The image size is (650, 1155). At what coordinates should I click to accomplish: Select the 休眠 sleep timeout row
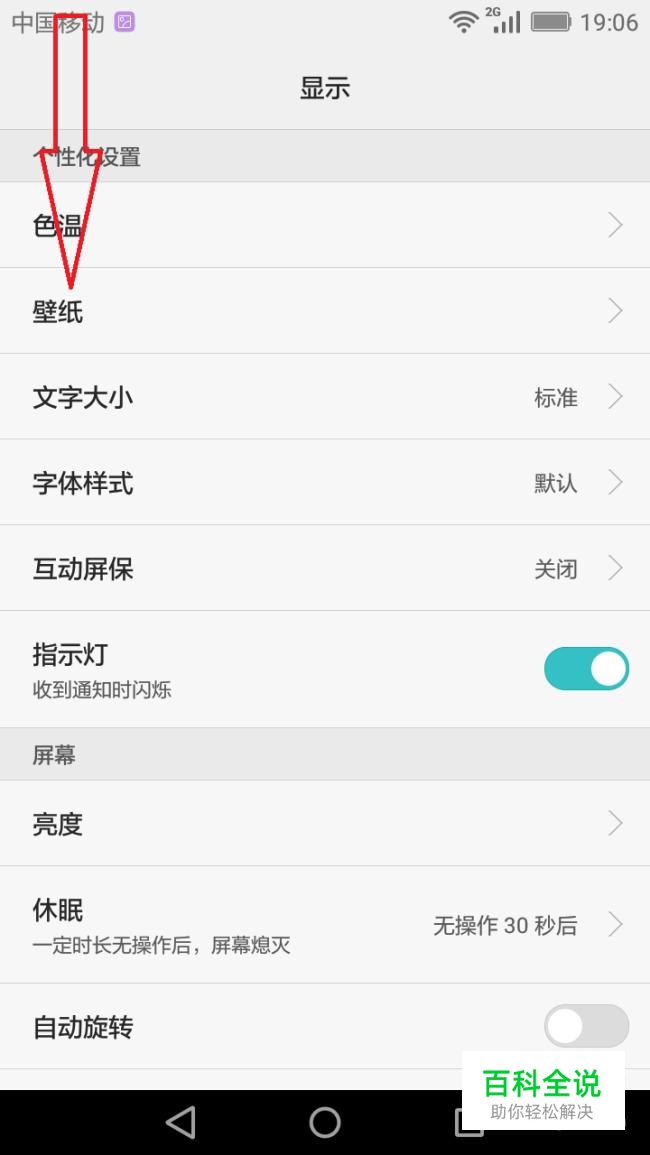[x=325, y=925]
